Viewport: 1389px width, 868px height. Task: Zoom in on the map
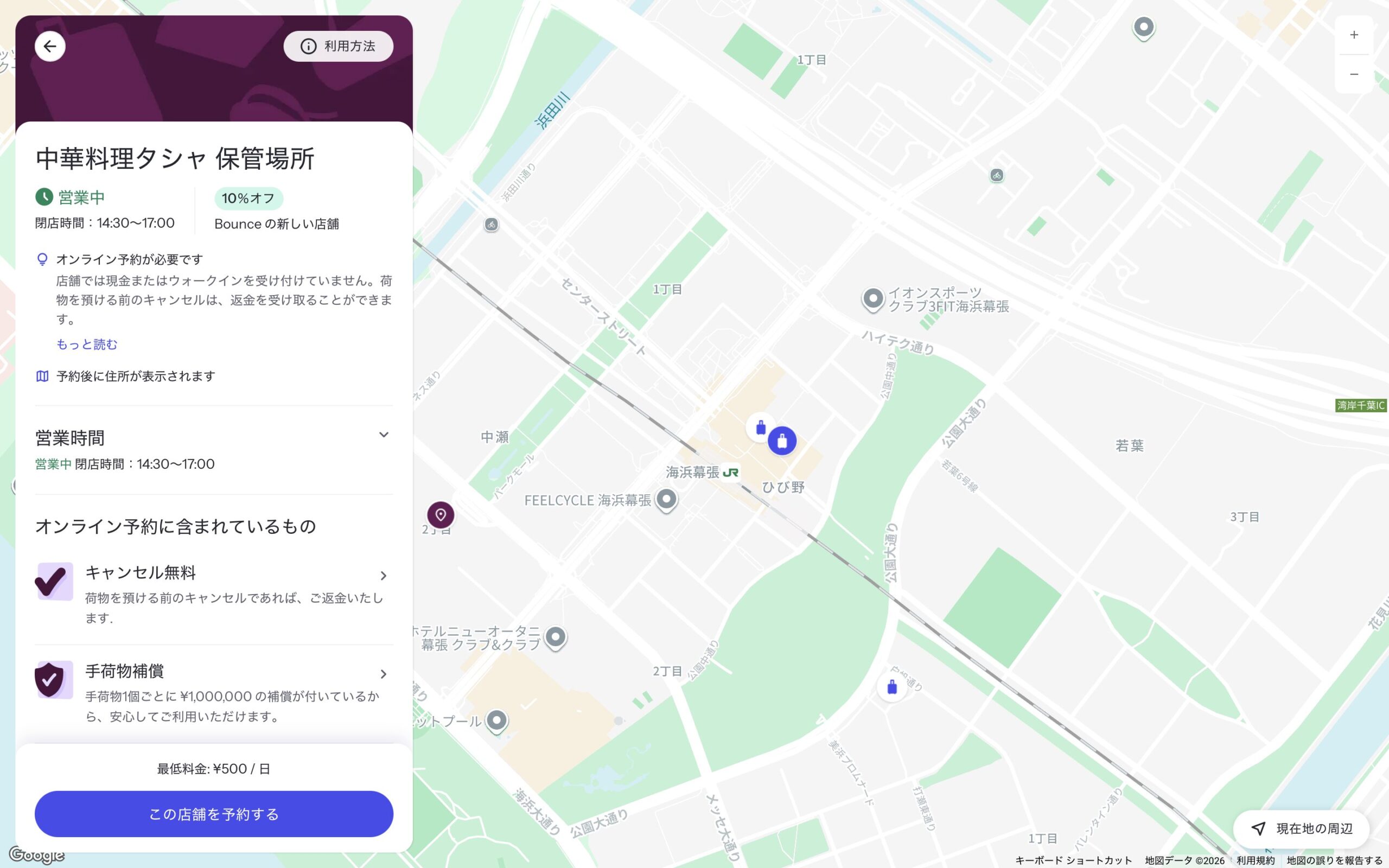[x=1353, y=35]
